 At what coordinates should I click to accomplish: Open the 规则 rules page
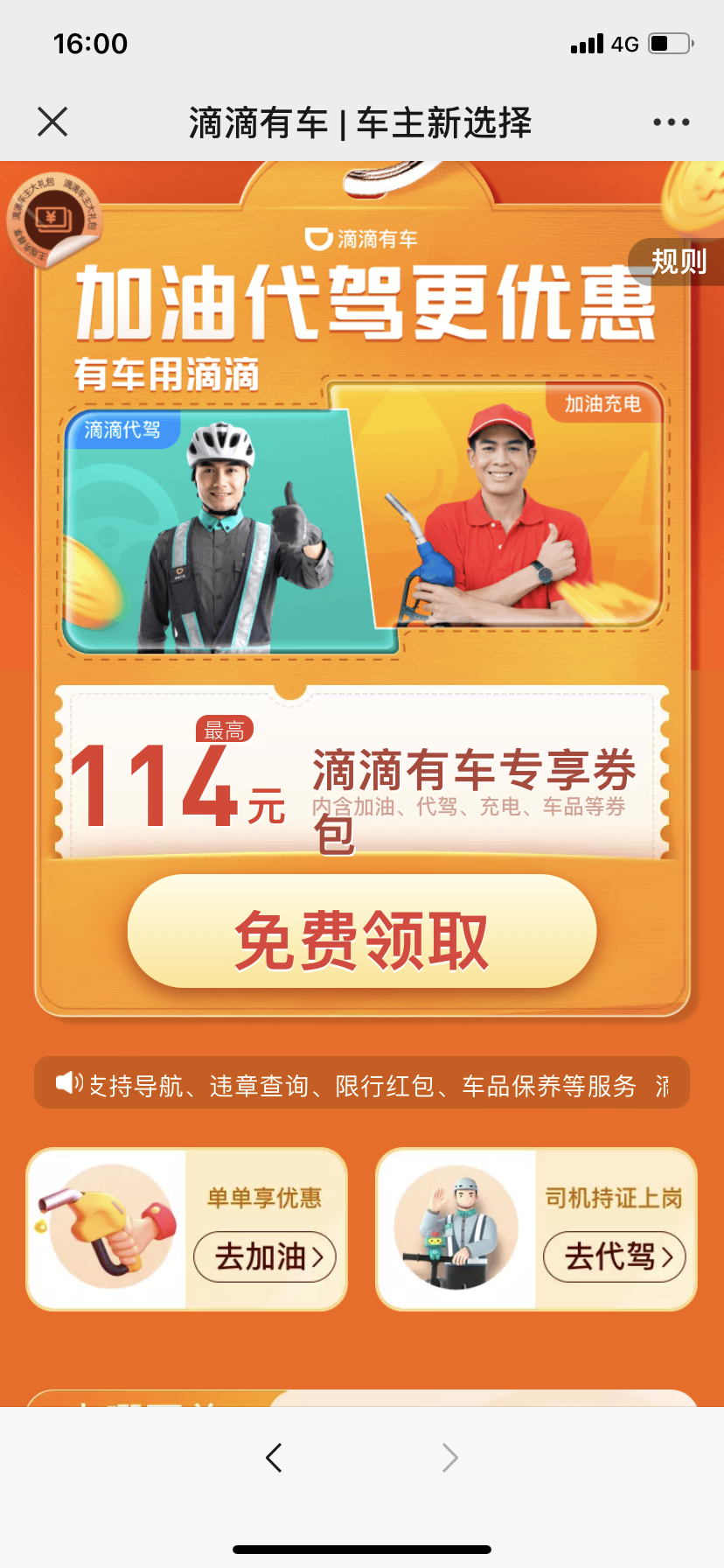(x=678, y=262)
